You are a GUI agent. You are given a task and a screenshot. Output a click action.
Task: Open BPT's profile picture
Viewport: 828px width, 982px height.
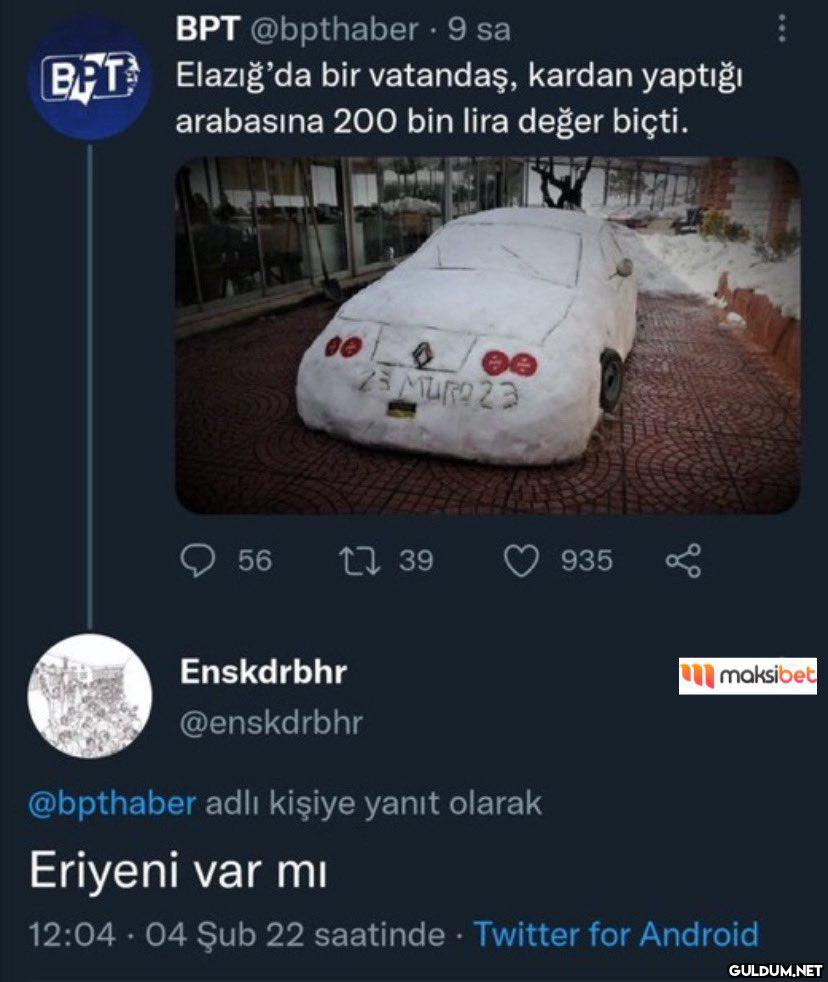coord(88,77)
